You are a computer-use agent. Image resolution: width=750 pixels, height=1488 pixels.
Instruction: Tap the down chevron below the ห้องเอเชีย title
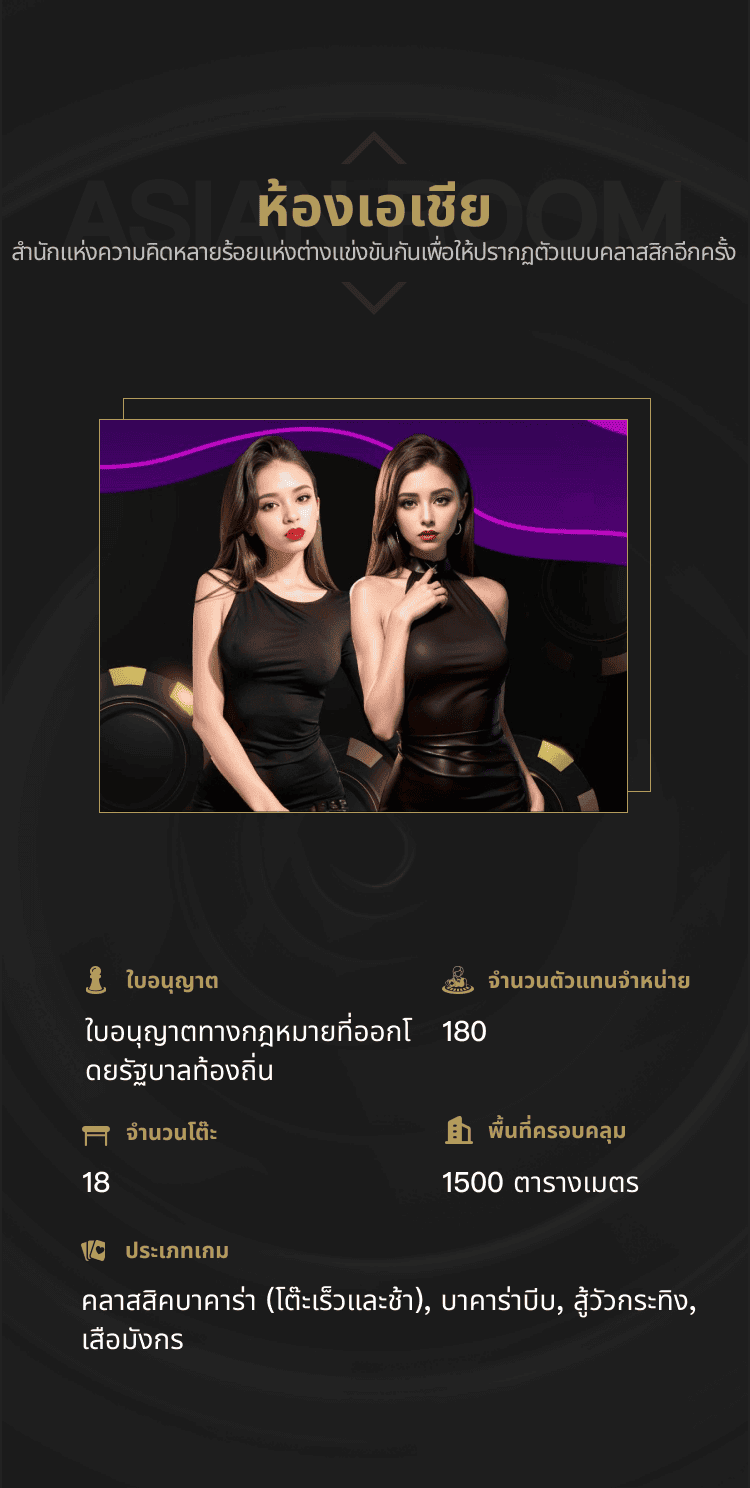click(374, 298)
